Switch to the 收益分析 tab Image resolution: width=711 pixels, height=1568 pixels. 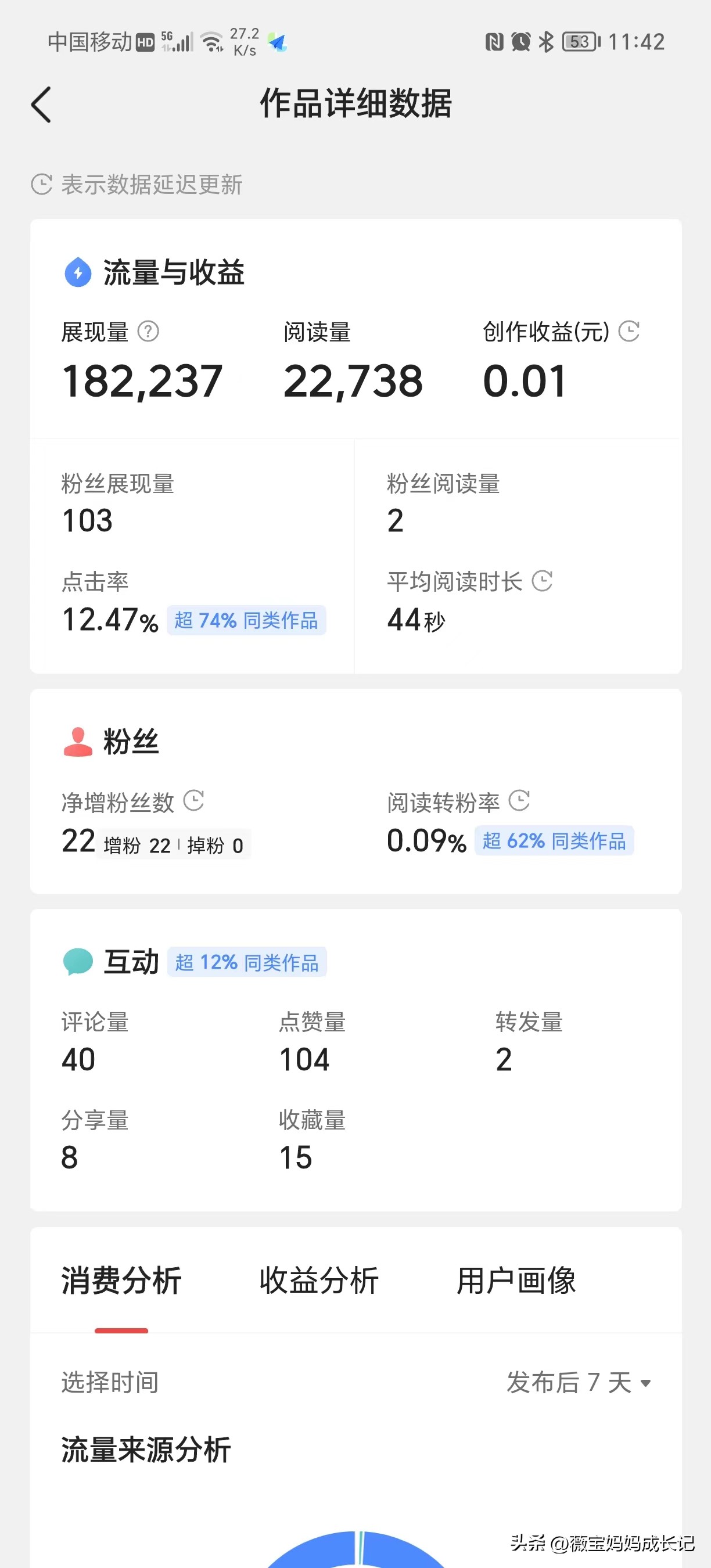319,1280
